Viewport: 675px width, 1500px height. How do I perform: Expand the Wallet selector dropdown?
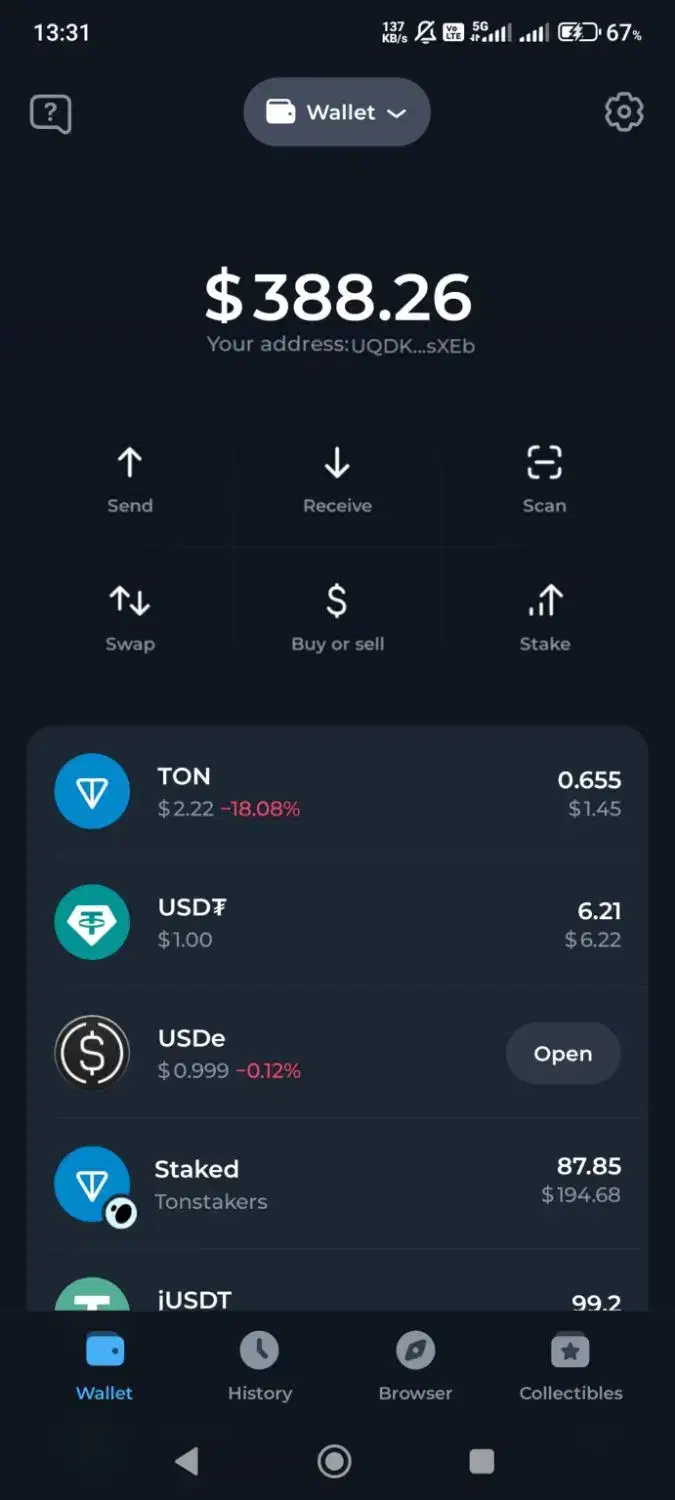tap(337, 112)
